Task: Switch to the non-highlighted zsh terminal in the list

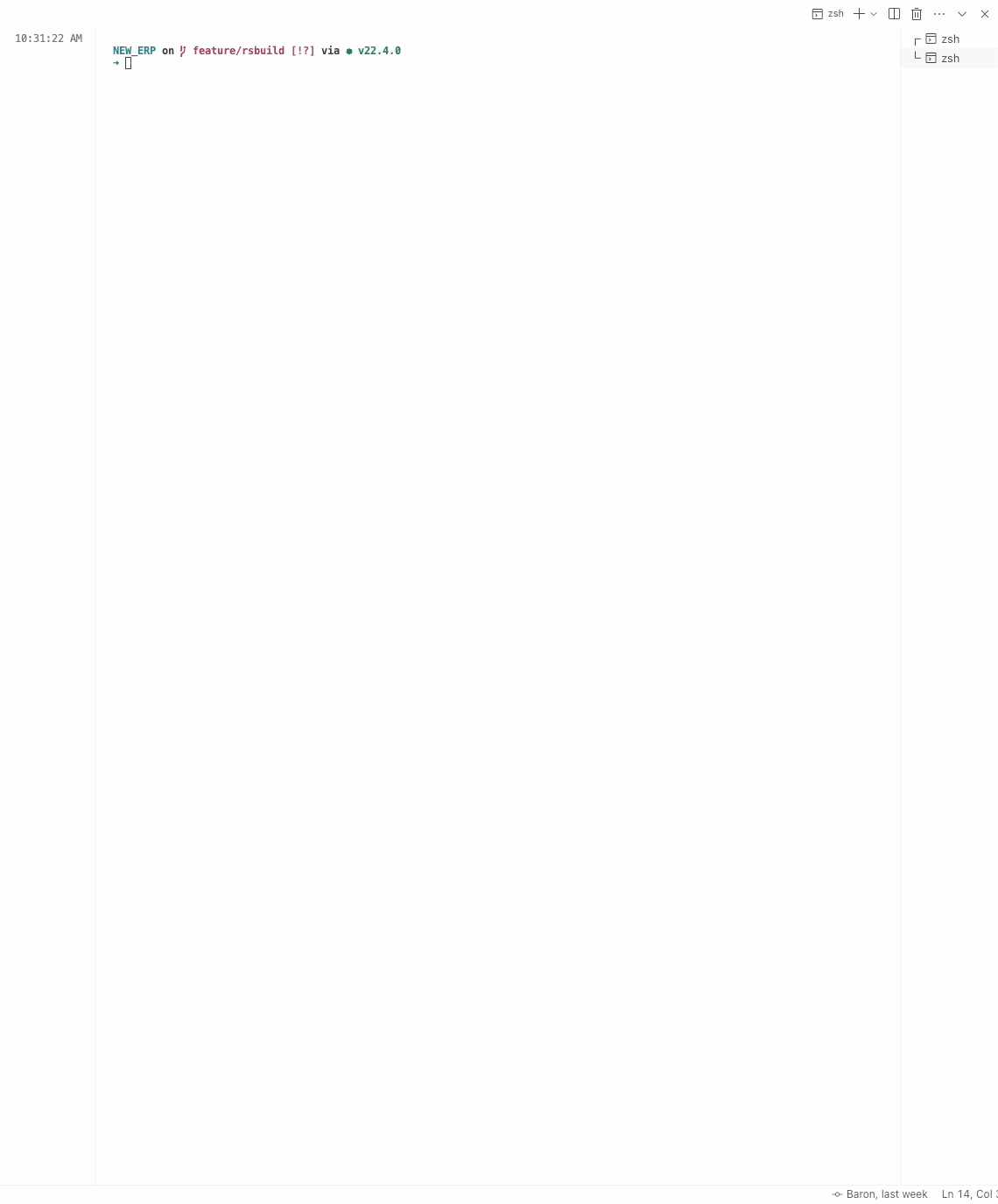Action: [950, 39]
